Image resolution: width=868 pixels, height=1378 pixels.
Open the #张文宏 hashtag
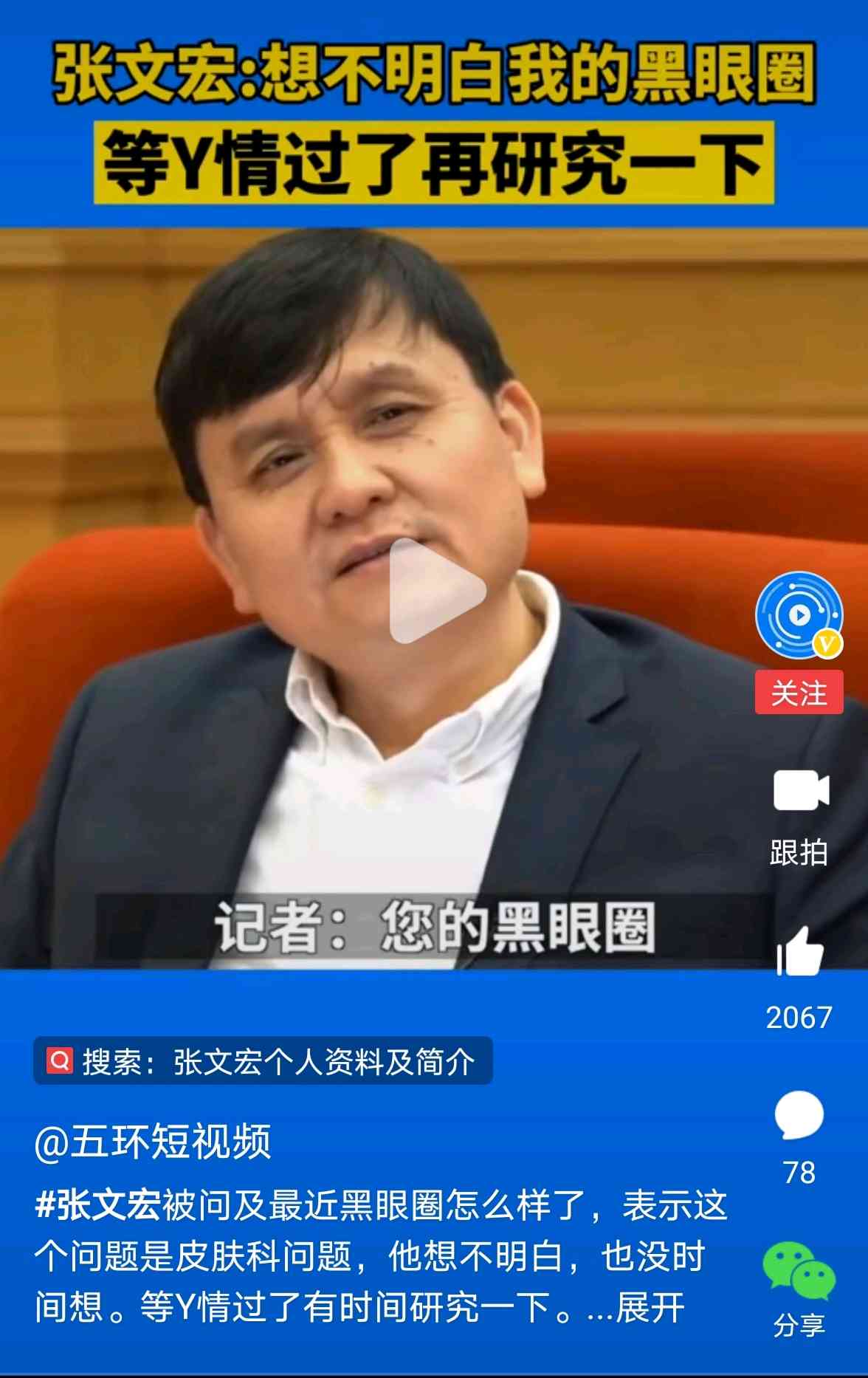coord(97,1207)
